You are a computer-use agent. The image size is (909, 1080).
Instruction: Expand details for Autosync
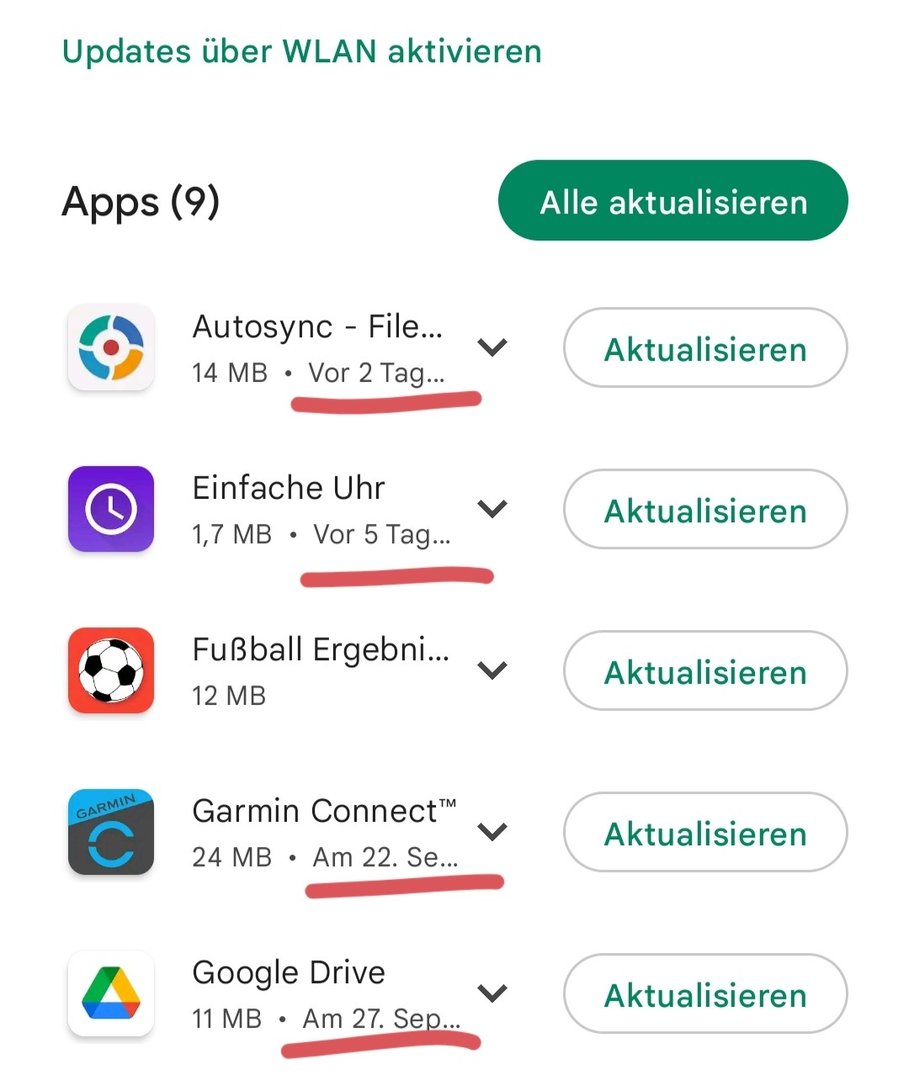click(x=492, y=347)
